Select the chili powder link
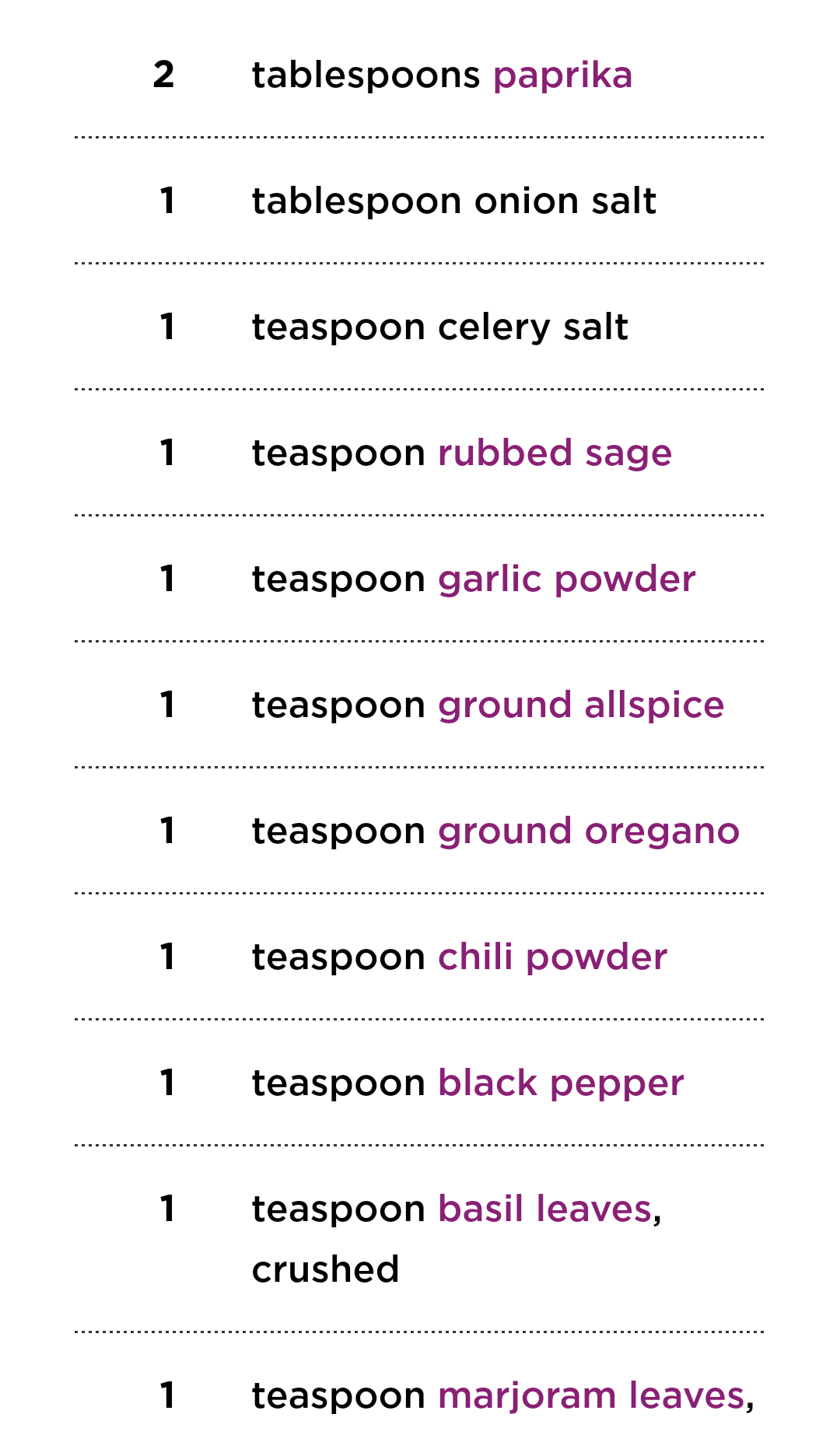 pyautogui.click(x=552, y=957)
